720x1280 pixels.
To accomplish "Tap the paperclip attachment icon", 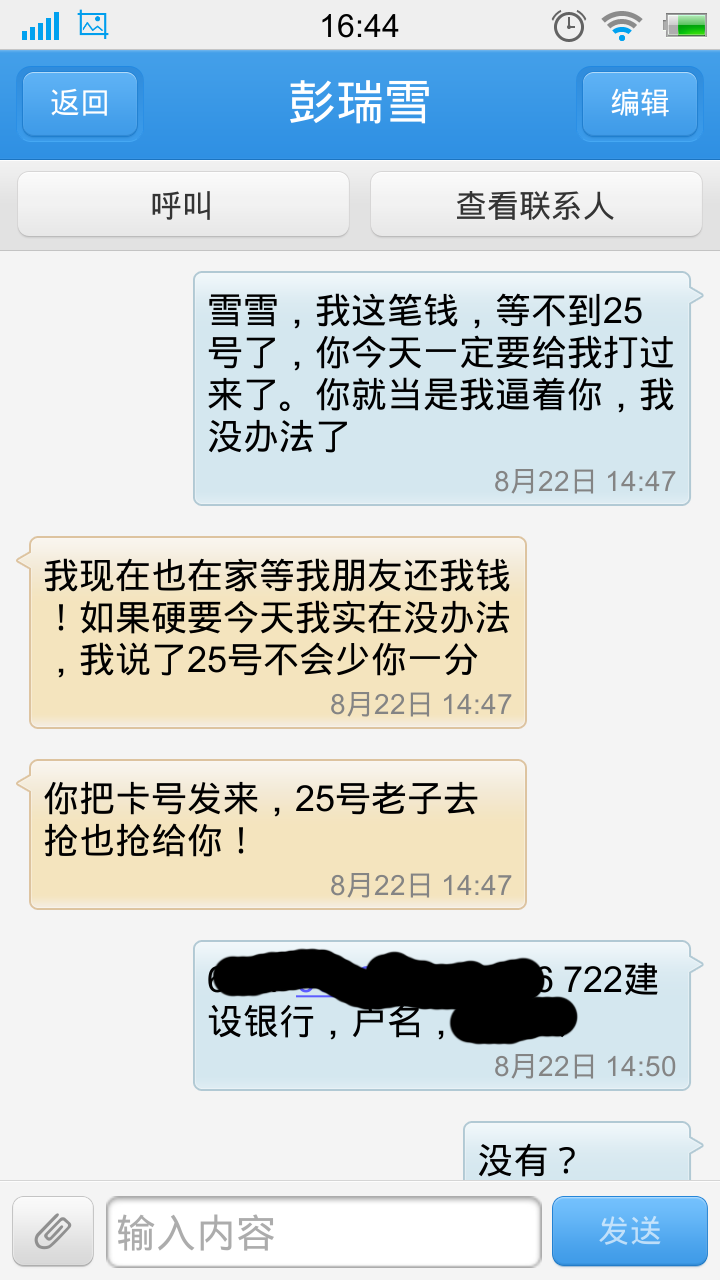I will coord(53,1232).
